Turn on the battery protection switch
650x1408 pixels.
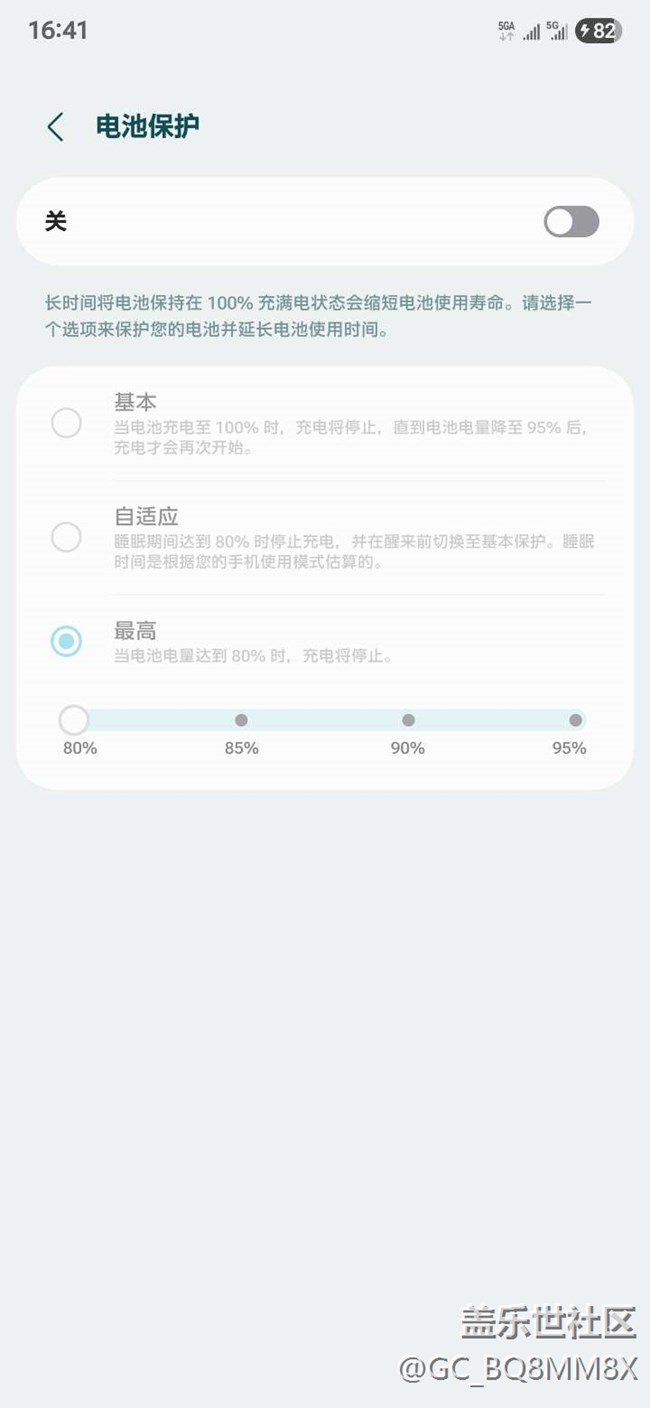(571, 222)
